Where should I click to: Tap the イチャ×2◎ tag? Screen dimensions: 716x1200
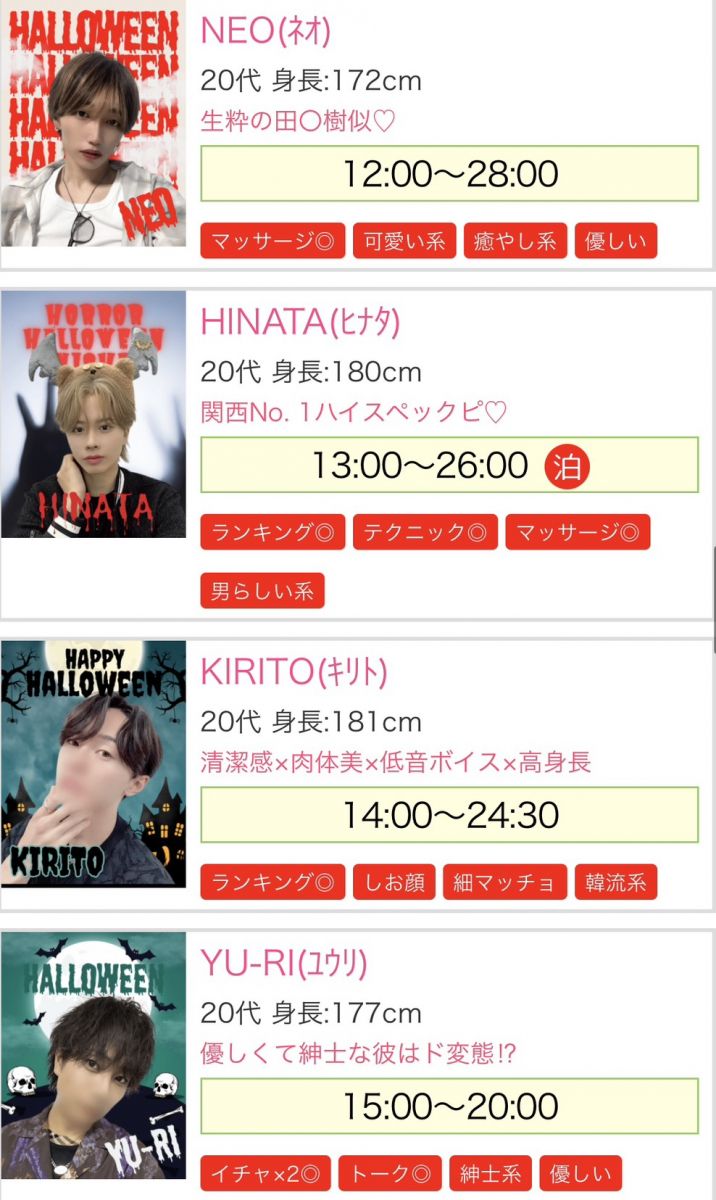(265, 1173)
